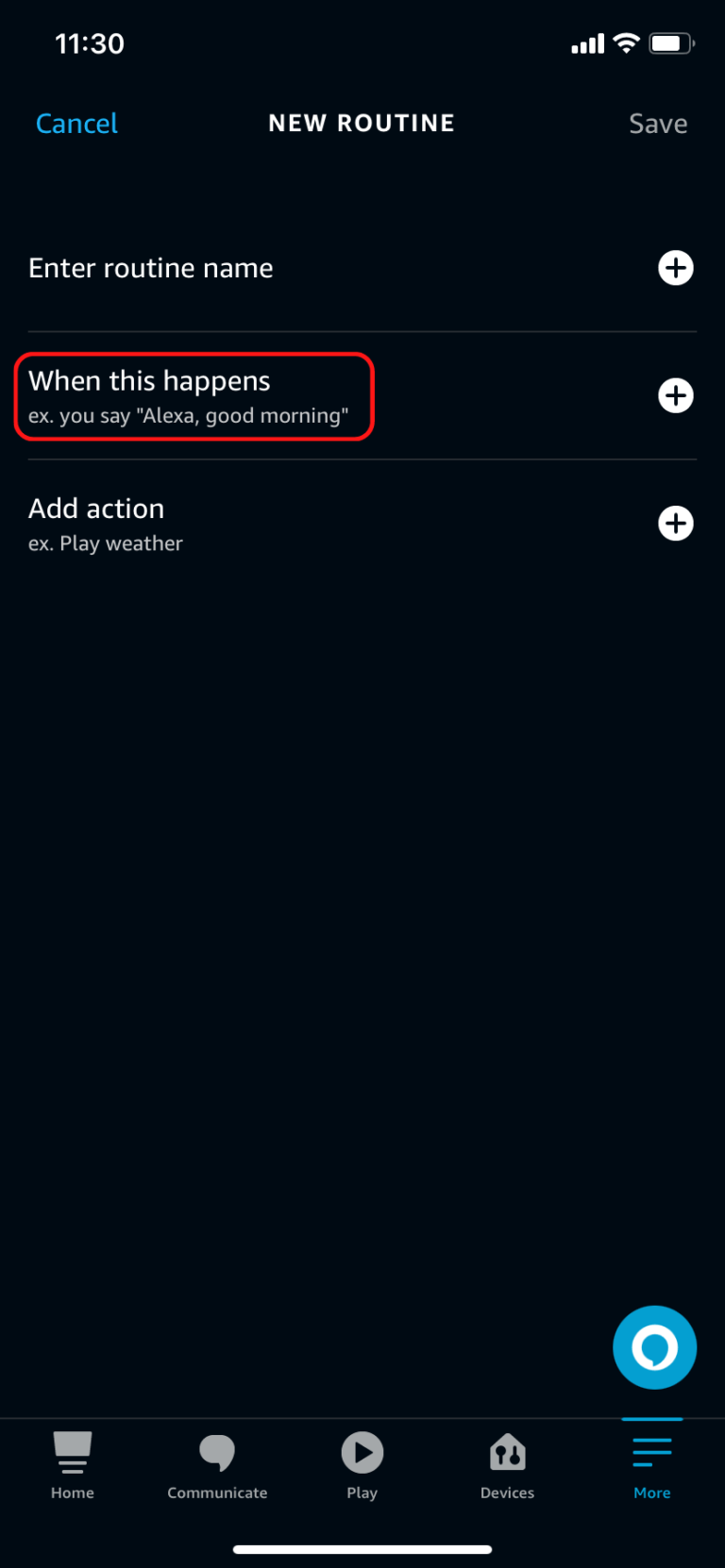
Task: Open the Add action row
Action: pyautogui.click(x=362, y=525)
